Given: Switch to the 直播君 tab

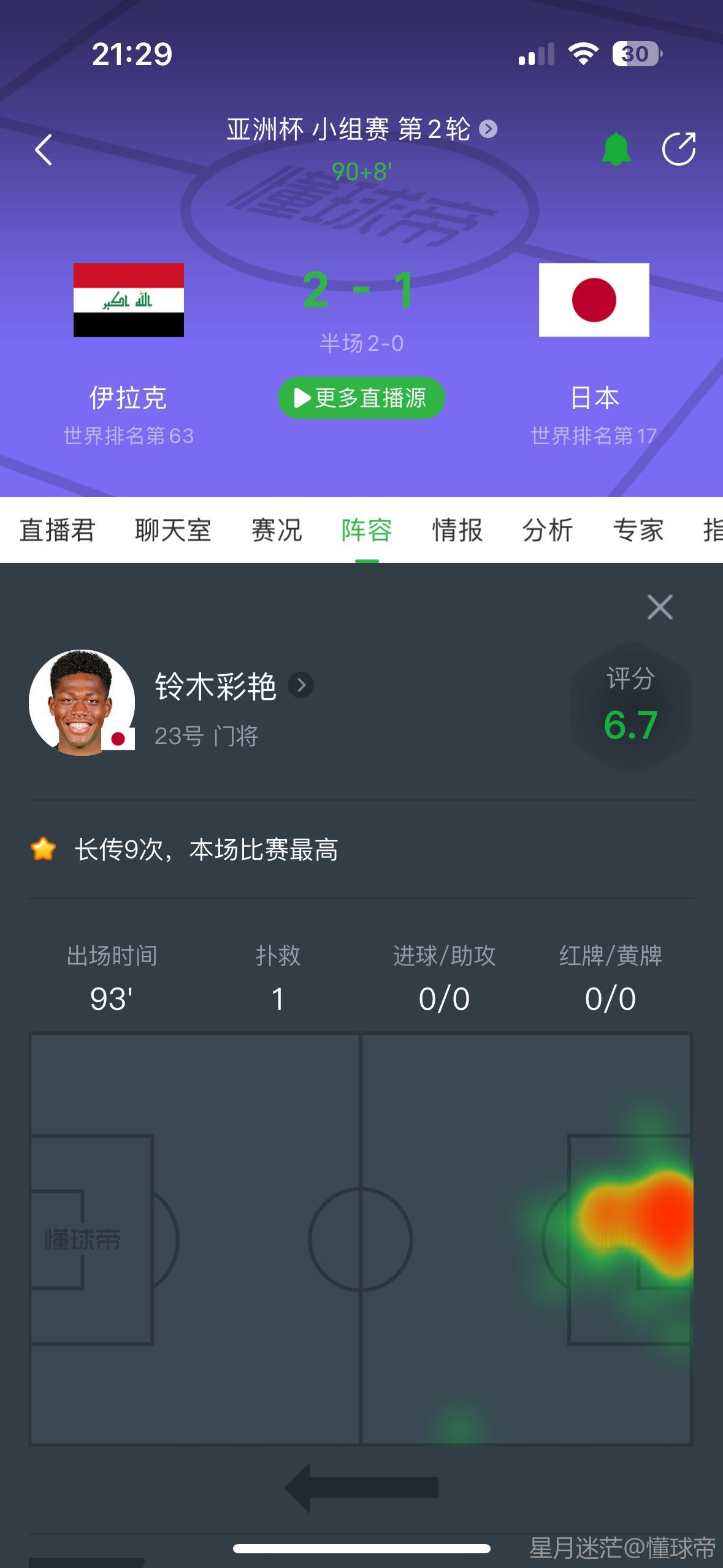Looking at the screenshot, I should [57, 530].
